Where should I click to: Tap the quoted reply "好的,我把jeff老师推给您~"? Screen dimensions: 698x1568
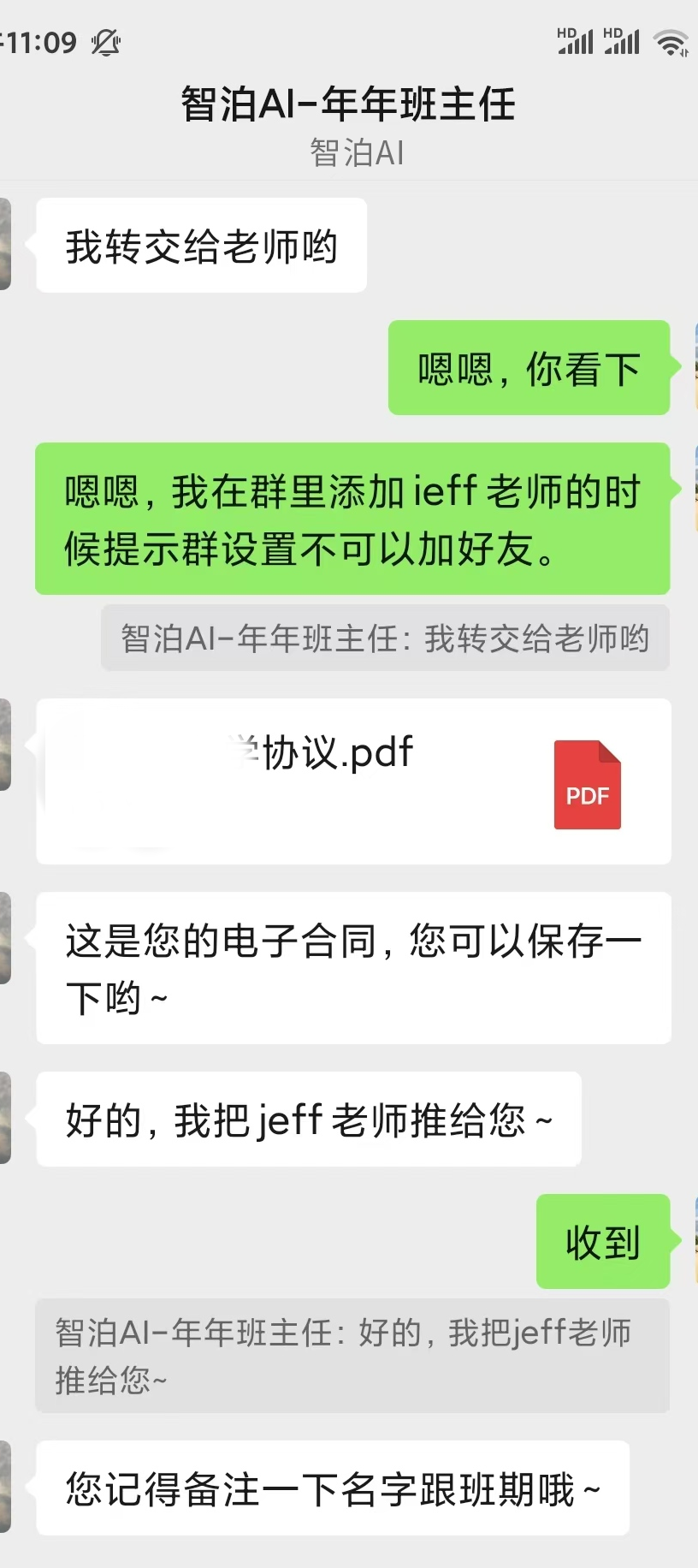click(352, 1356)
